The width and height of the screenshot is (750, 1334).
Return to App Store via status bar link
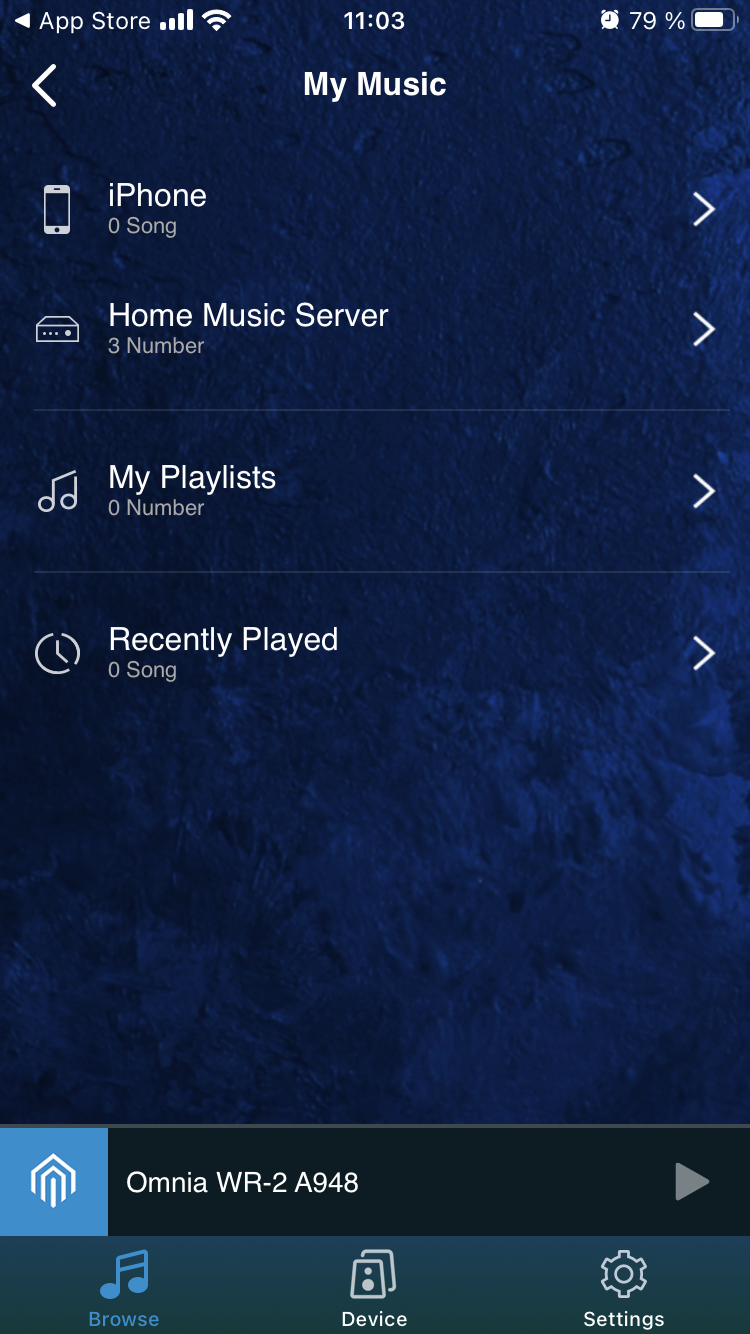coord(82,21)
